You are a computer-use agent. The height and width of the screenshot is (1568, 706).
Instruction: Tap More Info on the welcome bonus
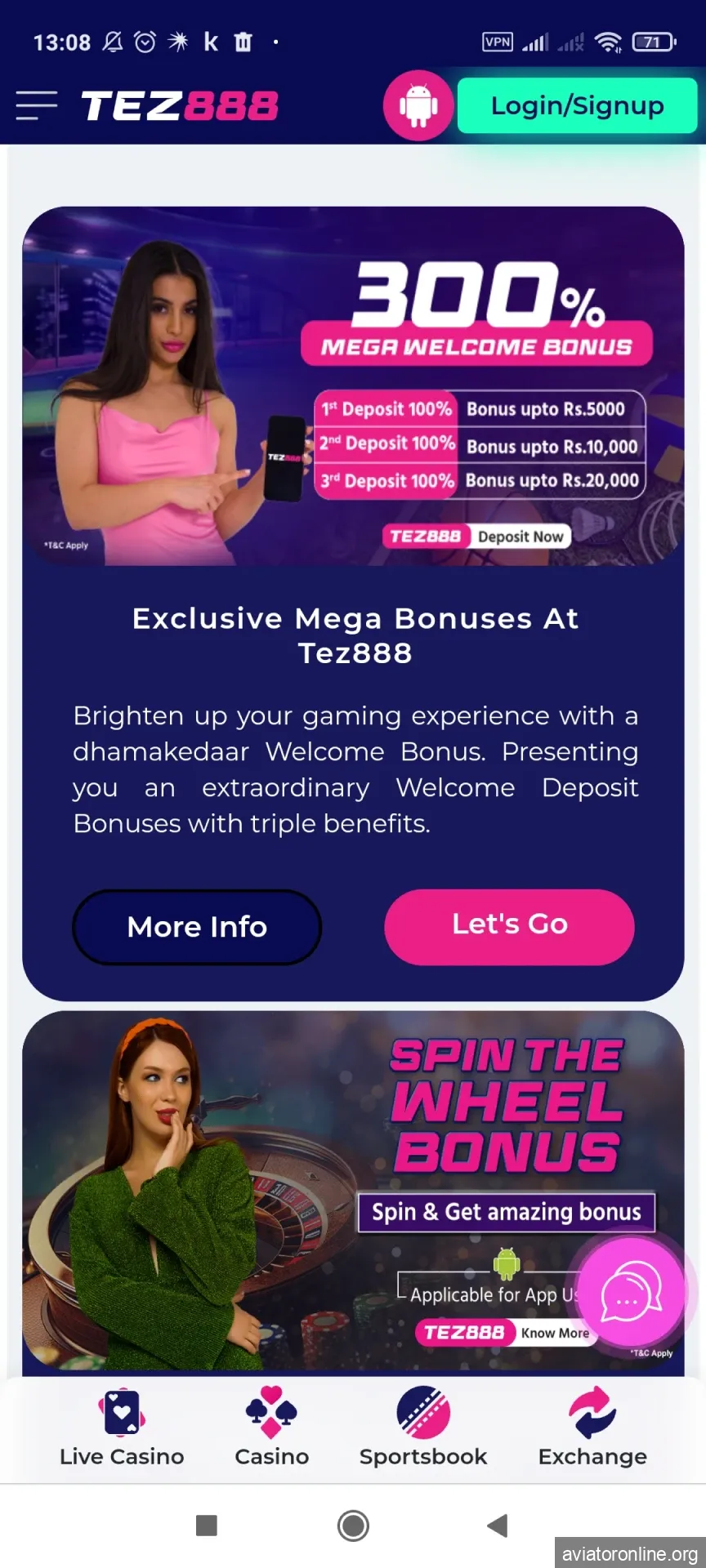(x=197, y=927)
